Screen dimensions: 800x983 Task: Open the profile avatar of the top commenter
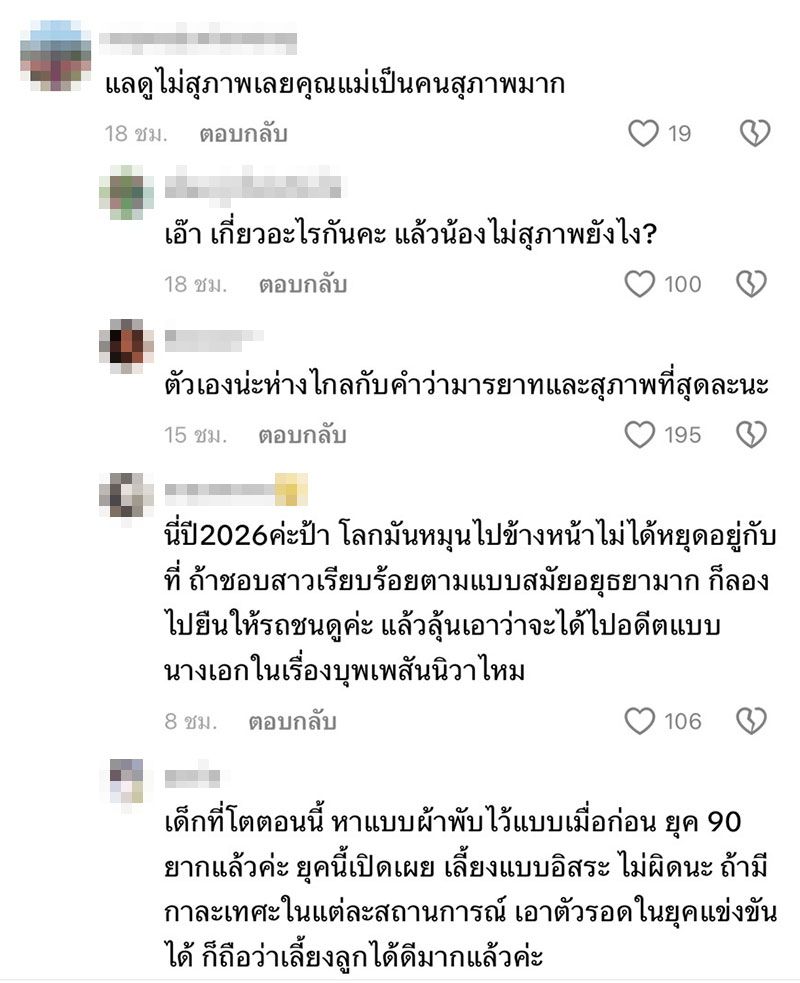point(56,54)
